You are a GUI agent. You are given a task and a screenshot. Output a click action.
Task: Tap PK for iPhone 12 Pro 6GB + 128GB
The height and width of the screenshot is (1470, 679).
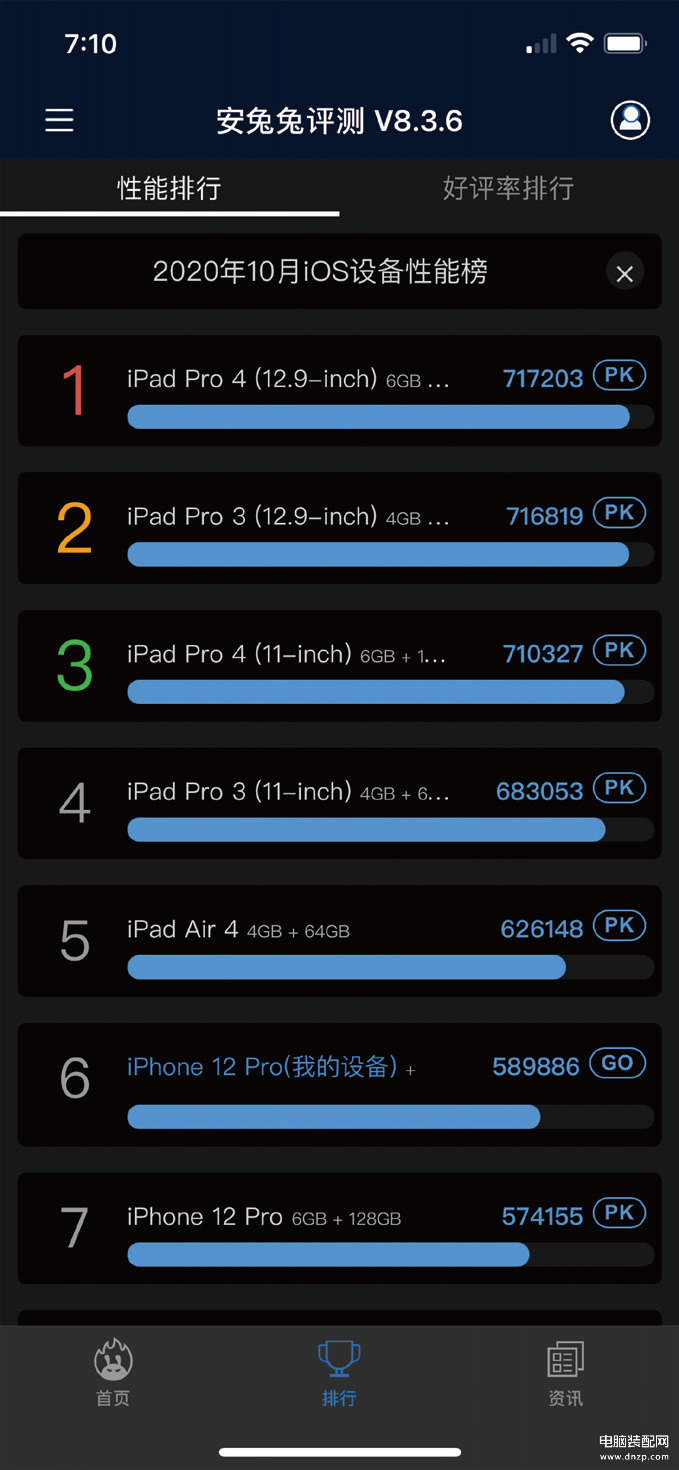[619, 1214]
